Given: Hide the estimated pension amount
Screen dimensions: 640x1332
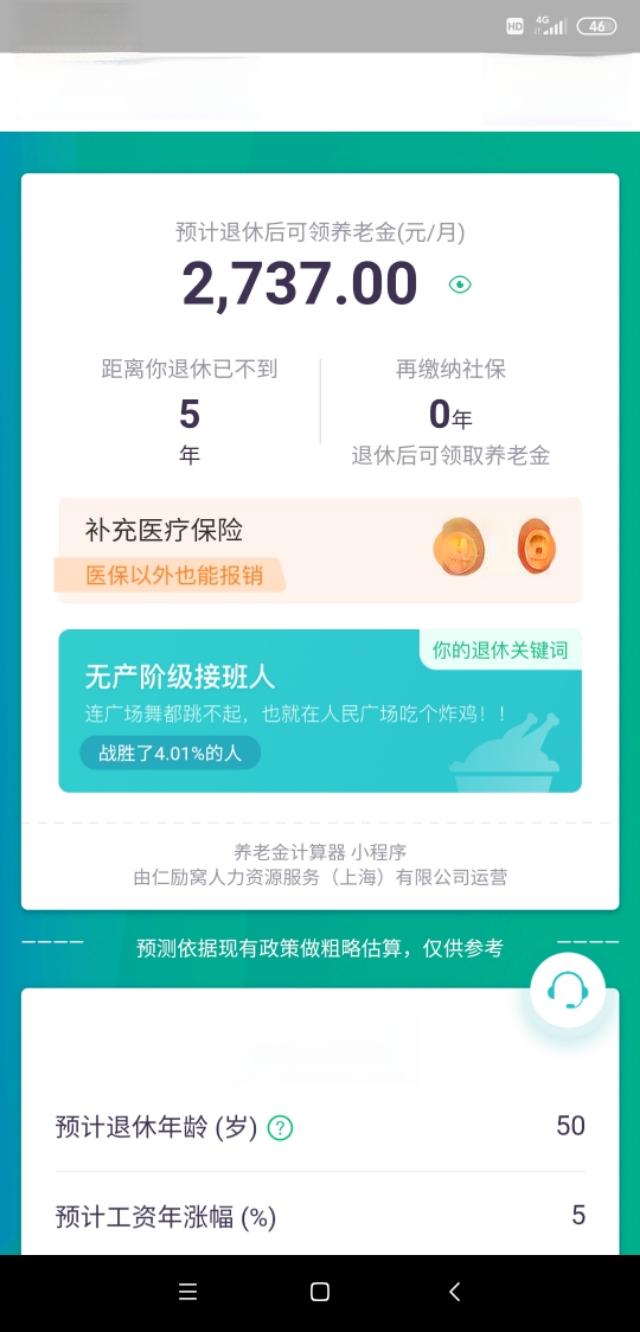Looking at the screenshot, I should click(x=460, y=285).
